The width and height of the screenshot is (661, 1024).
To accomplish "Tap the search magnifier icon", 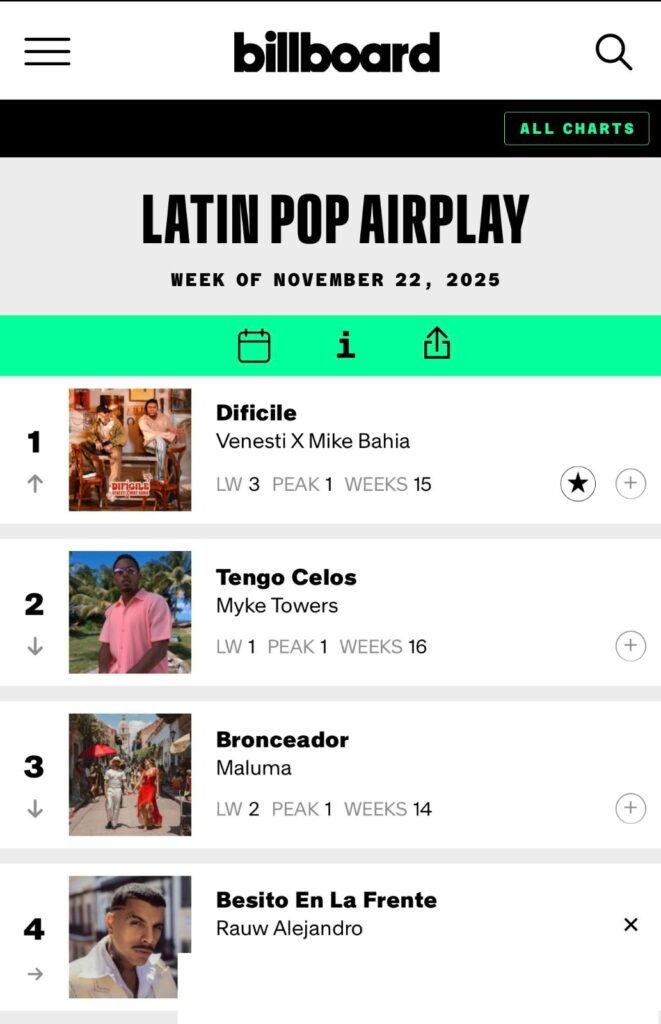I will (613, 51).
